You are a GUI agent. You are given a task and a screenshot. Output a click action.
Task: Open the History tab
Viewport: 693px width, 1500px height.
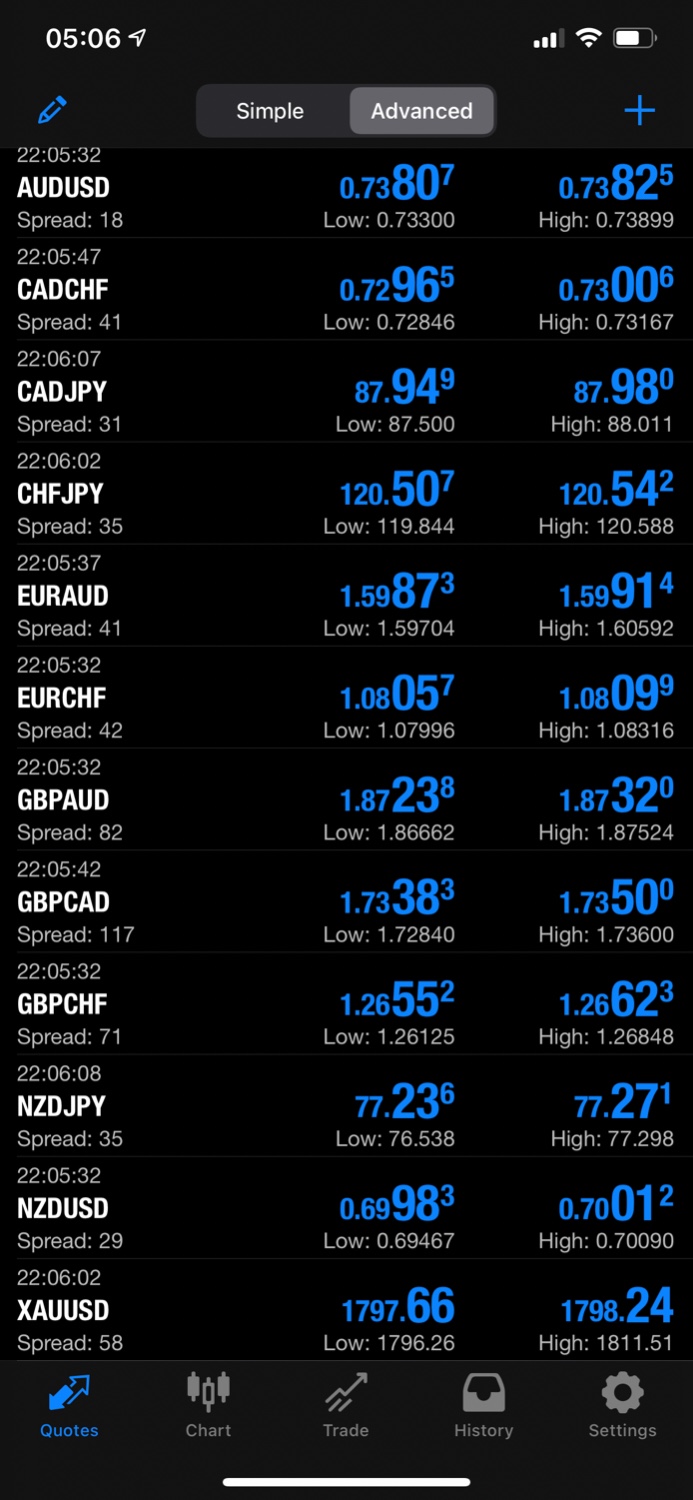pyautogui.click(x=483, y=1405)
